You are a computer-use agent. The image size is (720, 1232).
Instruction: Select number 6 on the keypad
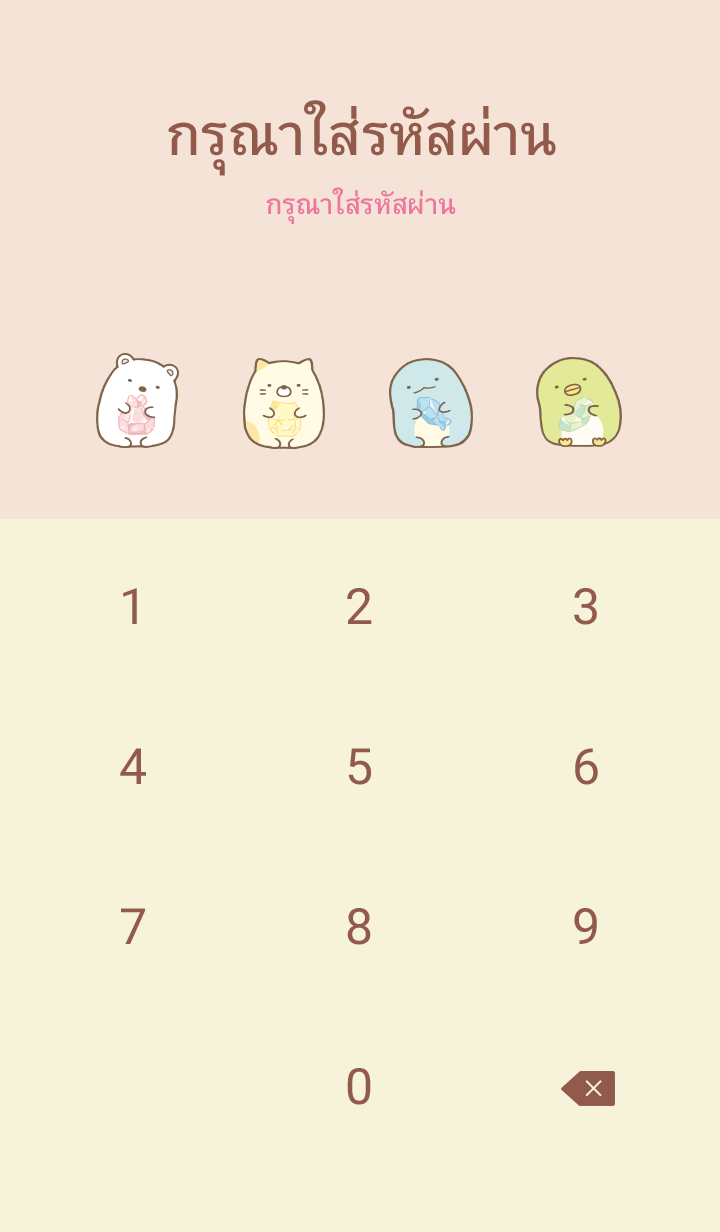coord(585,767)
